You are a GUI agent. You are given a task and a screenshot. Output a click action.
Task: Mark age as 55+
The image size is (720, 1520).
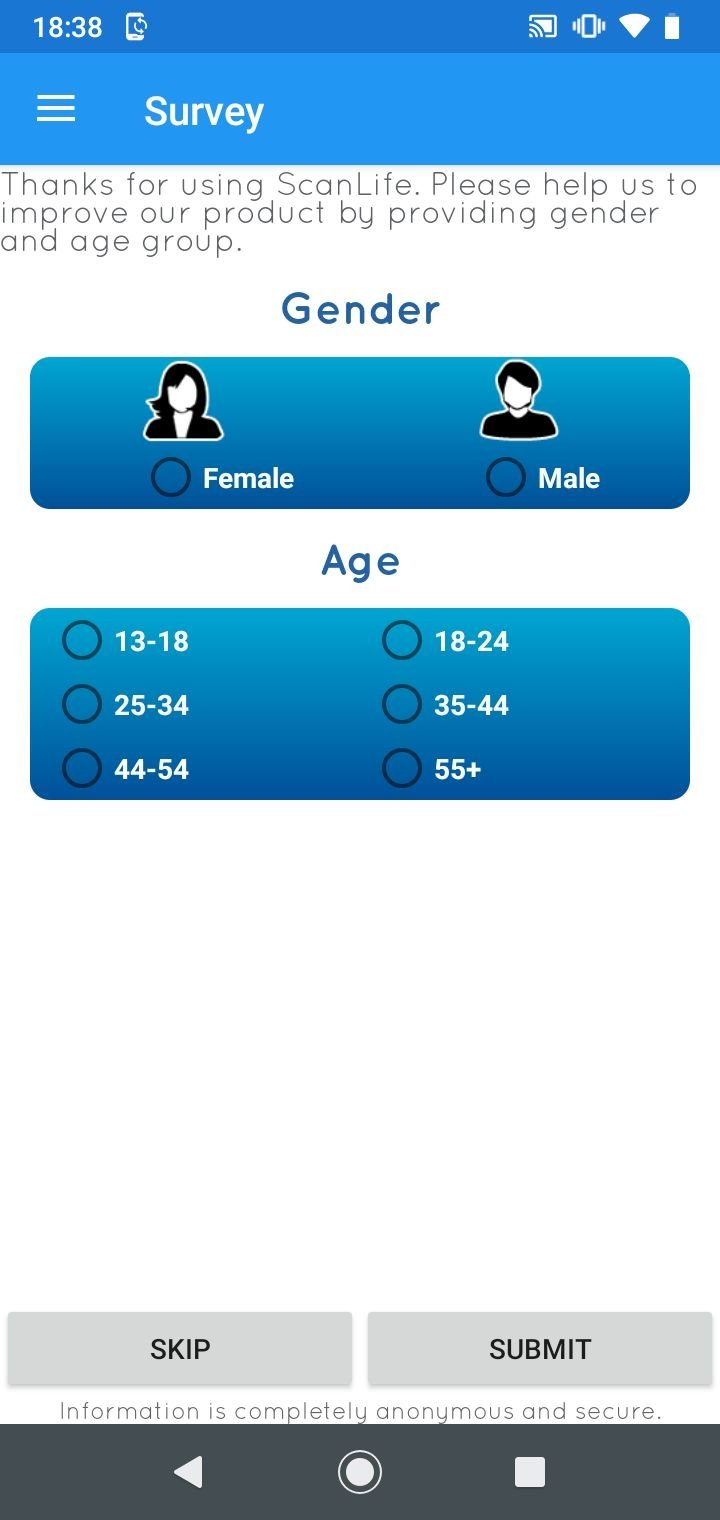432,769
